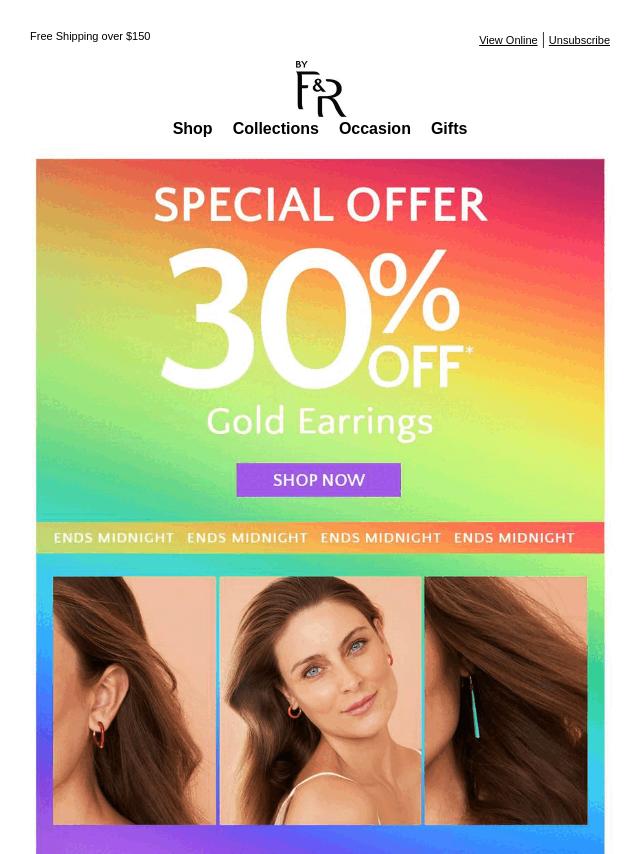Select the Occasion category
Image resolution: width=640 pixels, height=854 pixels.
point(374,128)
